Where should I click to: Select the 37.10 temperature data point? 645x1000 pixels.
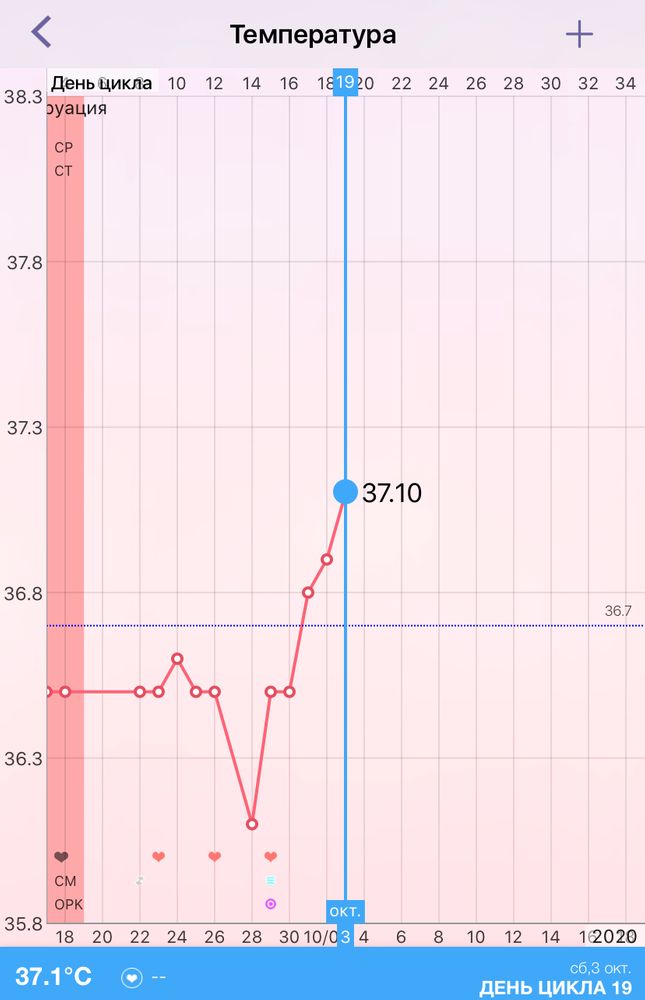click(x=345, y=491)
